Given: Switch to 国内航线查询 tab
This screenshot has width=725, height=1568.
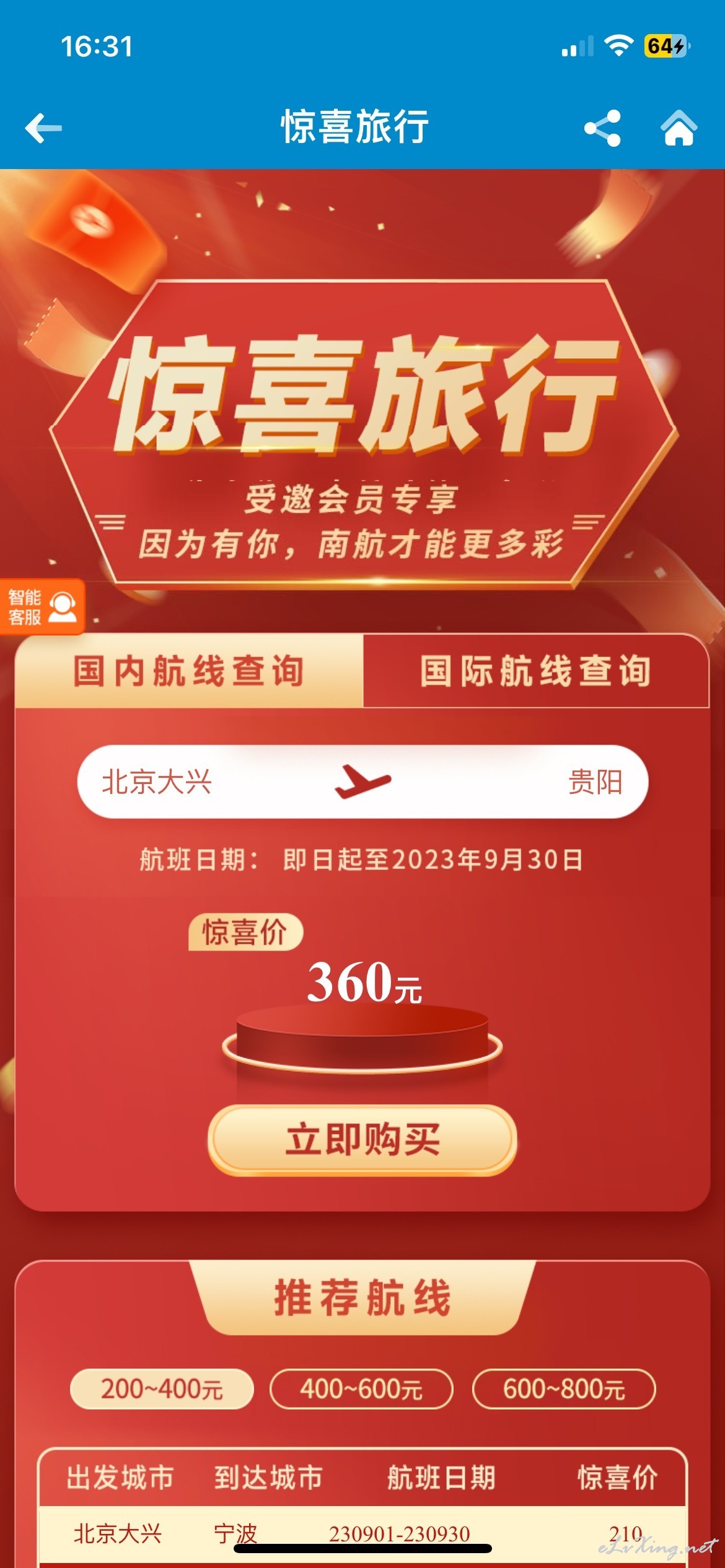Looking at the screenshot, I should click(189, 671).
